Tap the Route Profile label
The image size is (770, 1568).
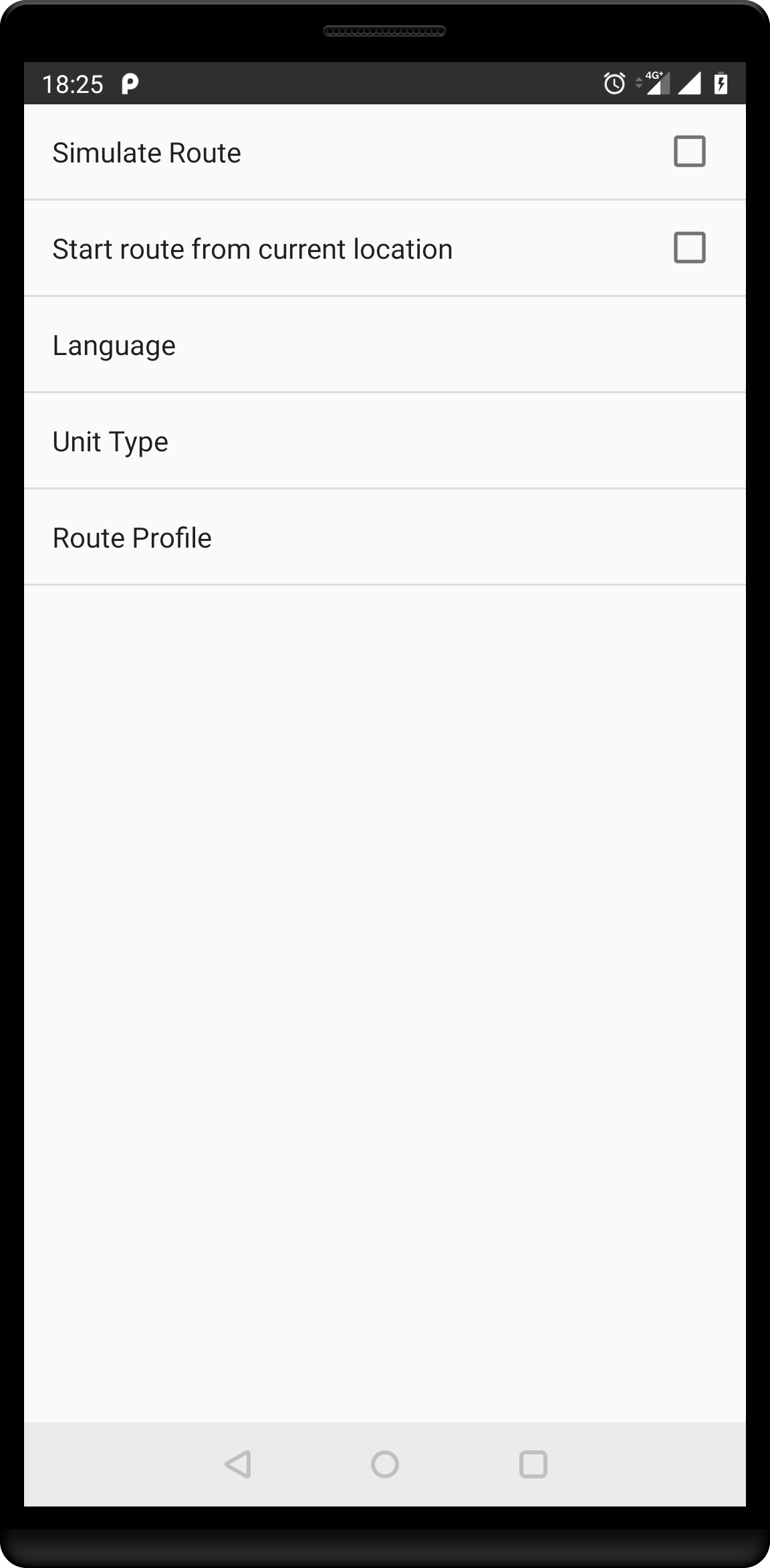(x=132, y=537)
